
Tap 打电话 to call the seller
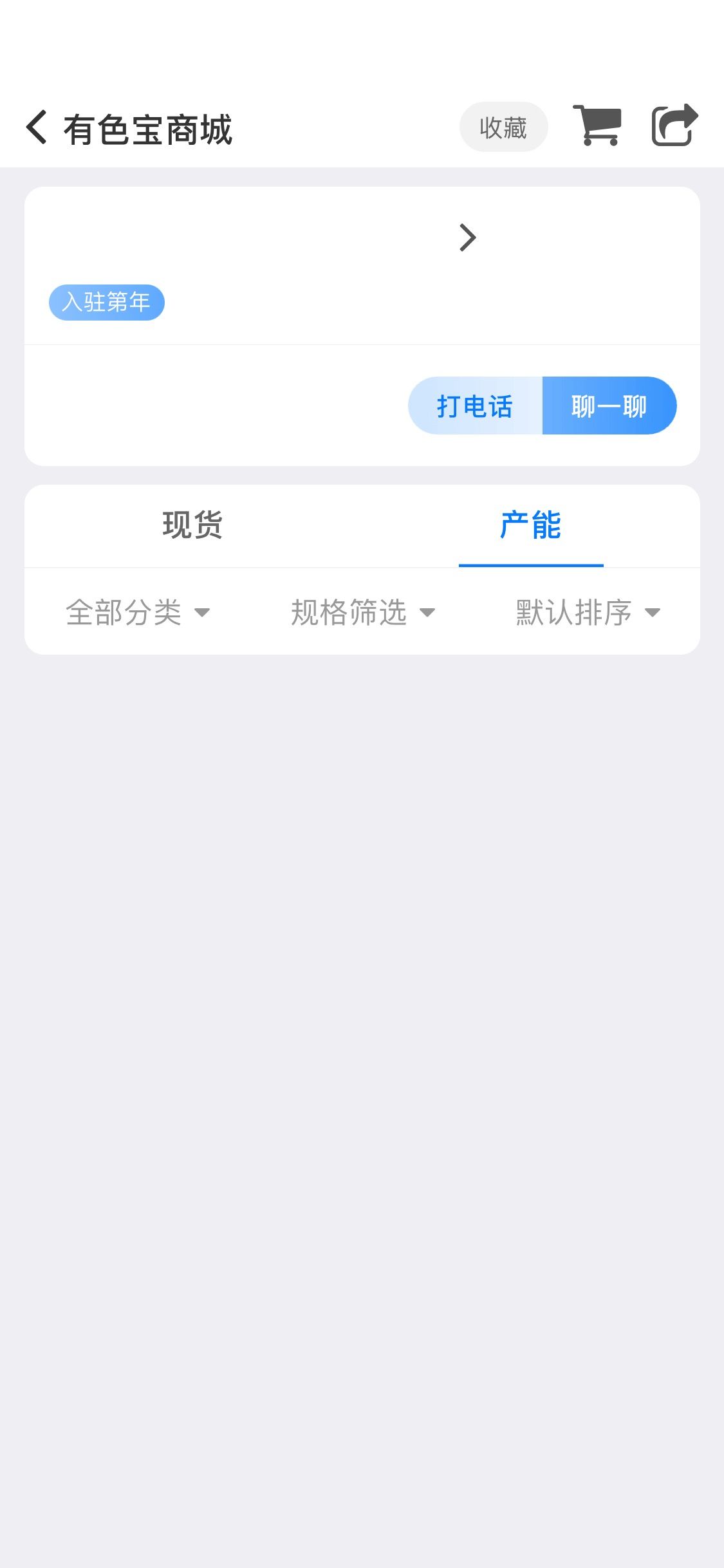pos(475,406)
